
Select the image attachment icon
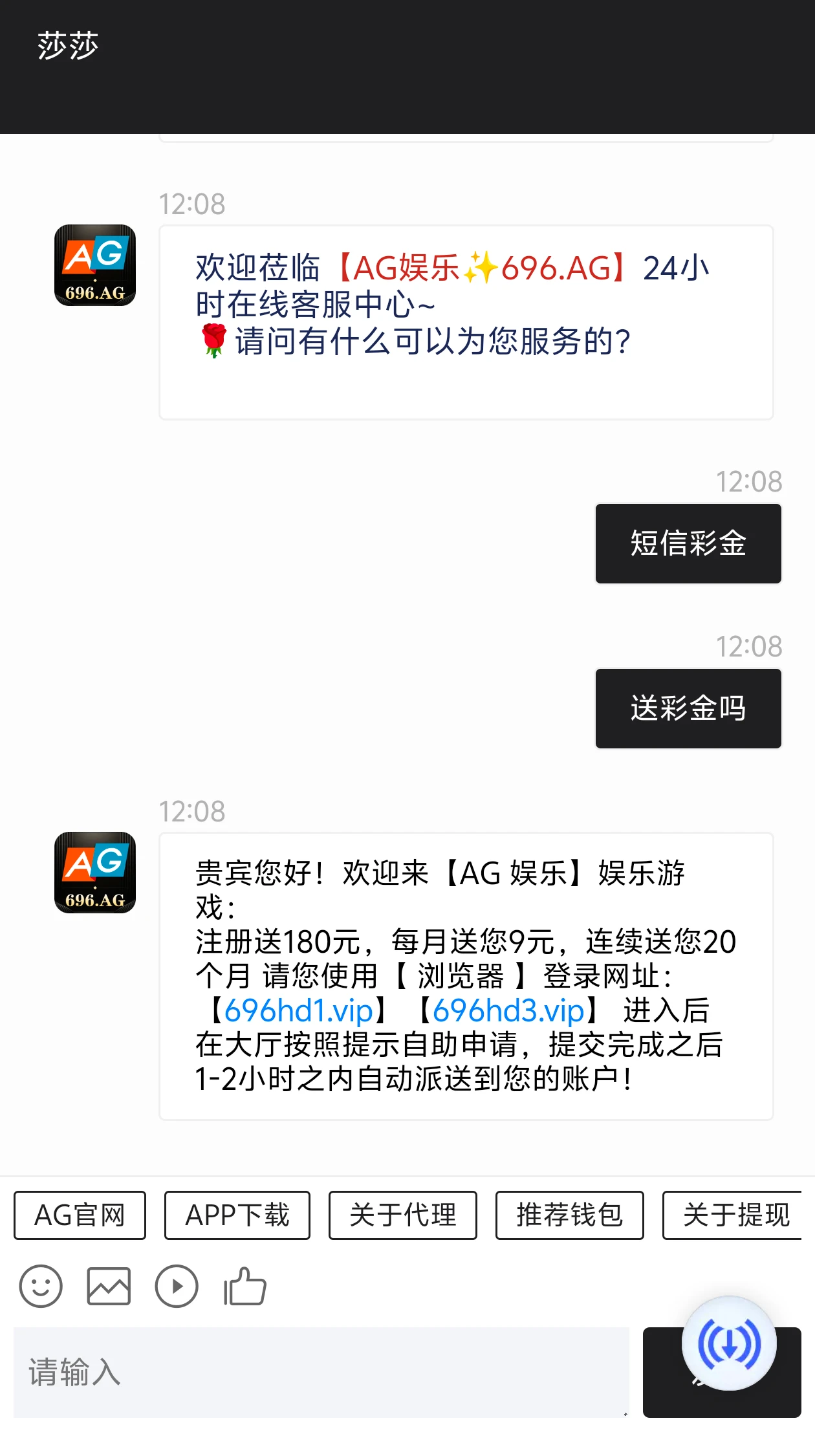tap(108, 1287)
